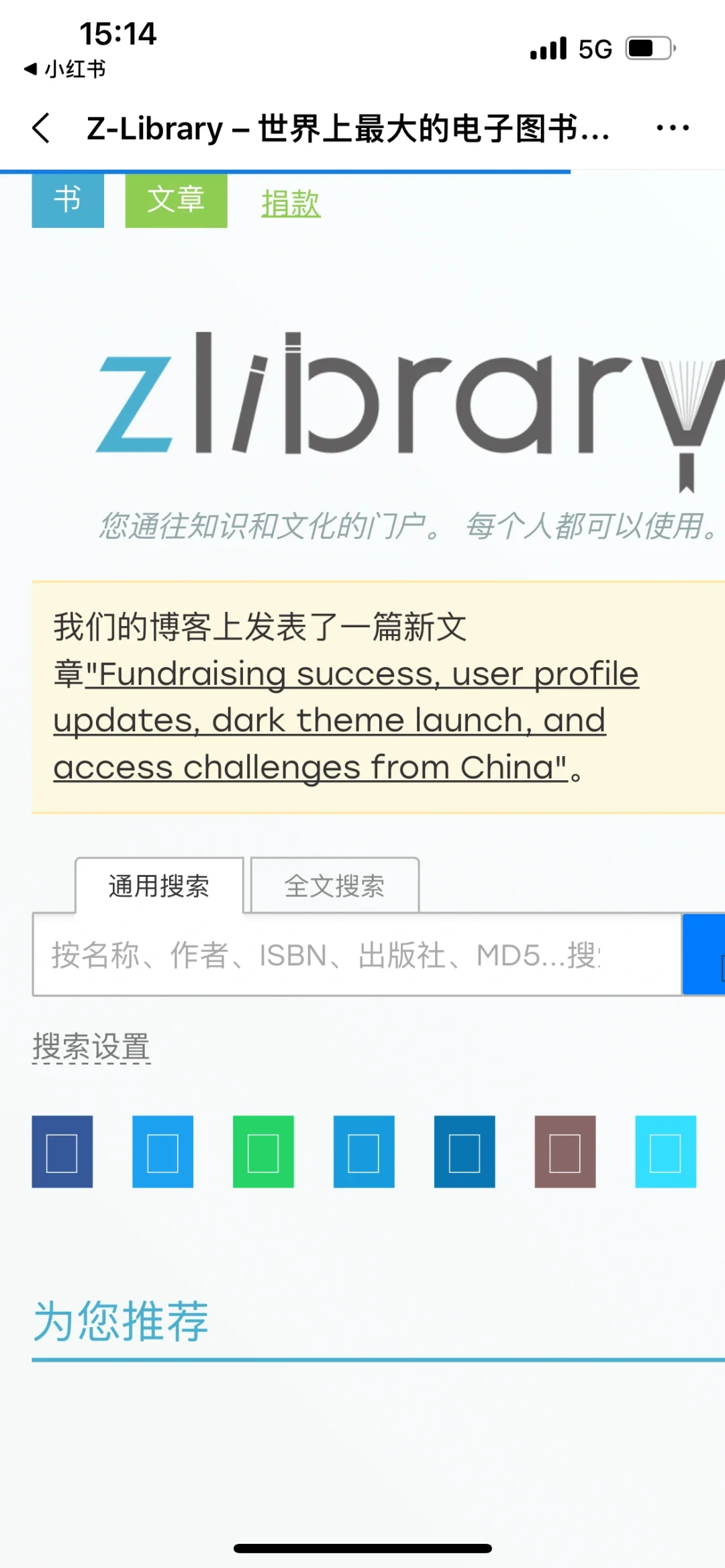Expand 搜索设置 search settings
Viewport: 725px width, 1568px height.
click(x=91, y=1047)
